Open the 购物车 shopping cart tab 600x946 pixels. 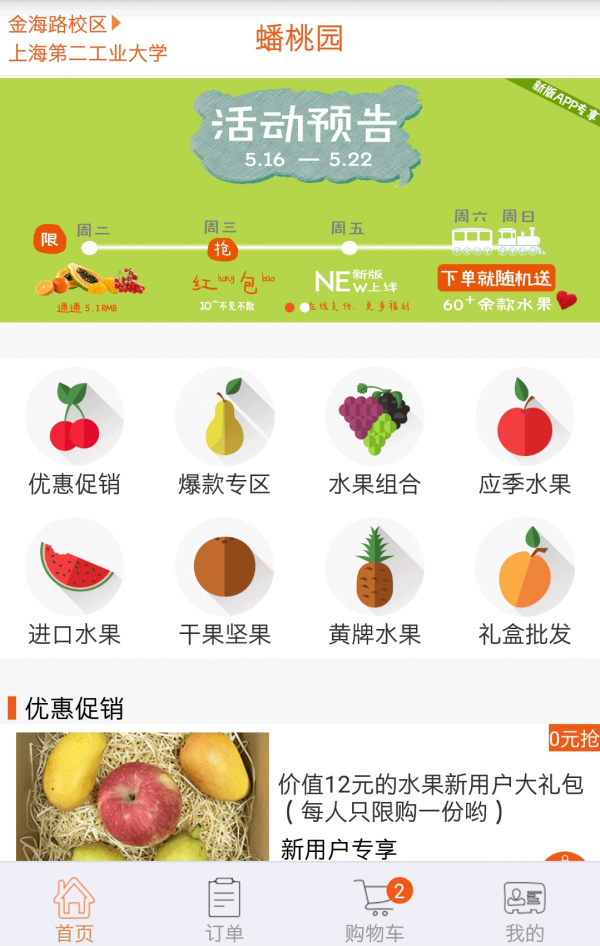tap(375, 908)
